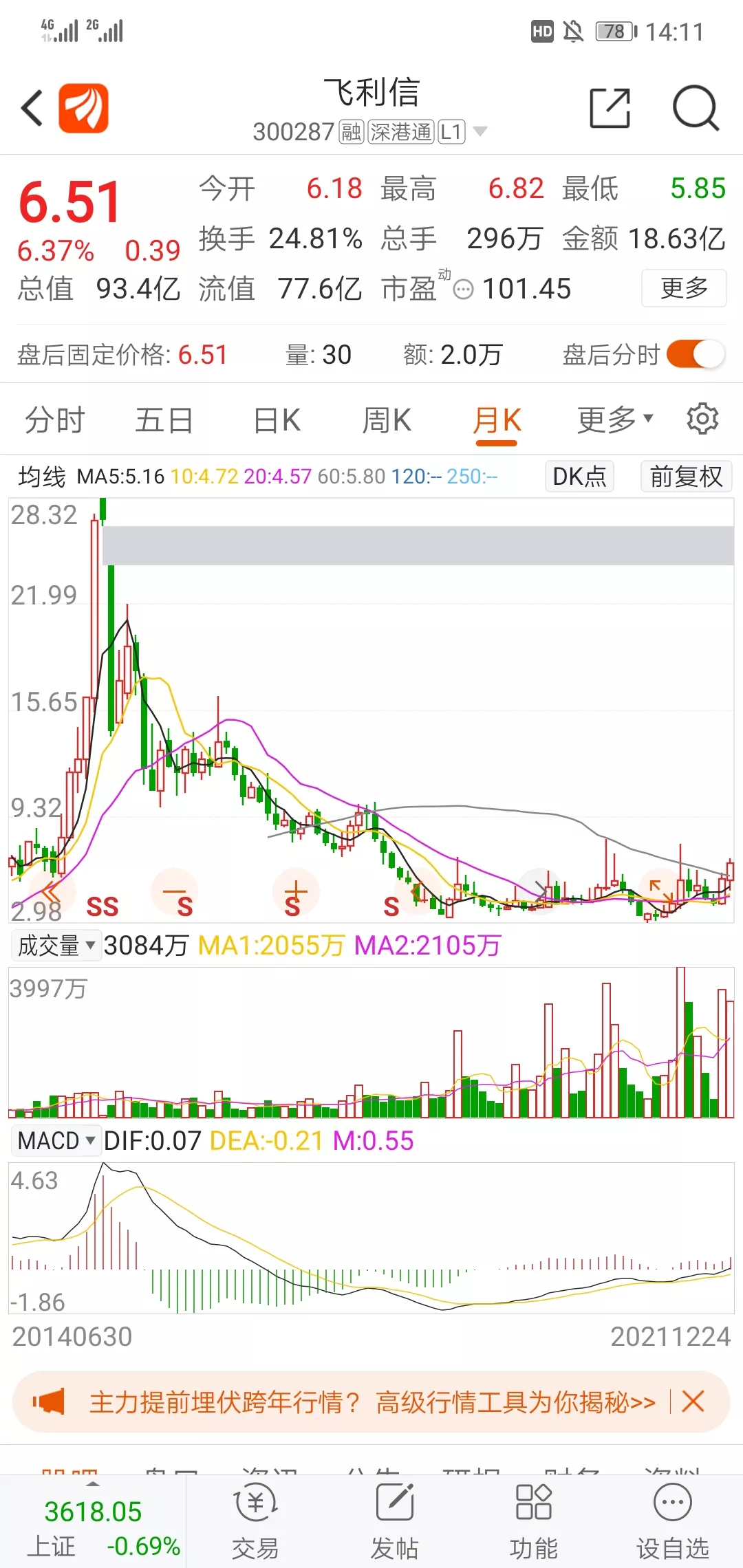Open the MACD indicator dropdown
Viewport: 743px width, 1568px height.
56,1141
